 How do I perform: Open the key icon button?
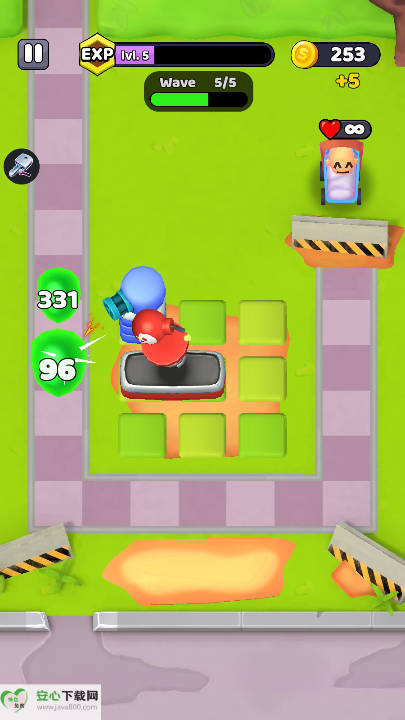pyautogui.click(x=21, y=166)
